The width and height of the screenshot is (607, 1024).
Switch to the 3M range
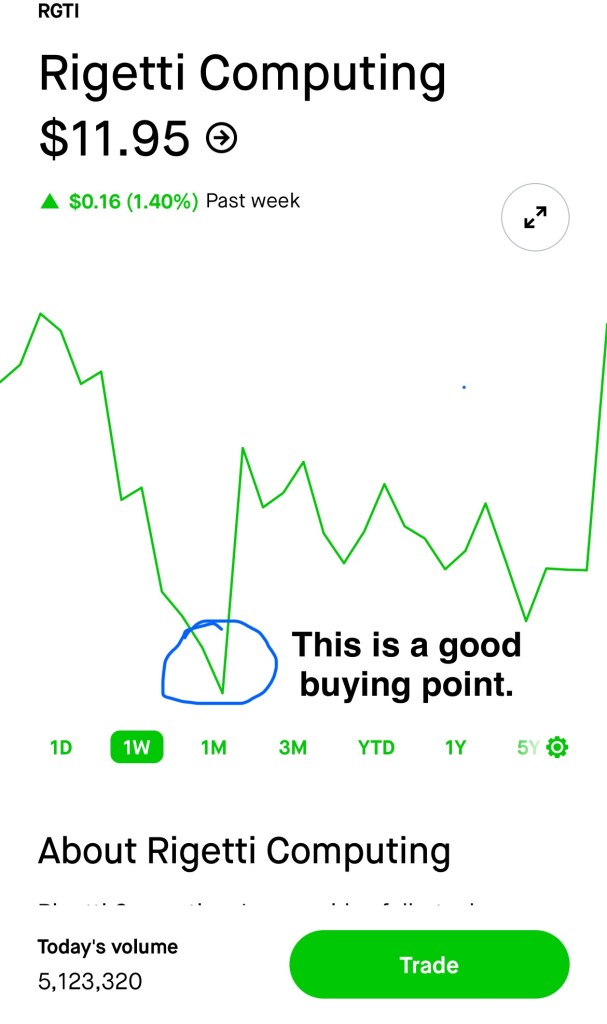(x=292, y=747)
